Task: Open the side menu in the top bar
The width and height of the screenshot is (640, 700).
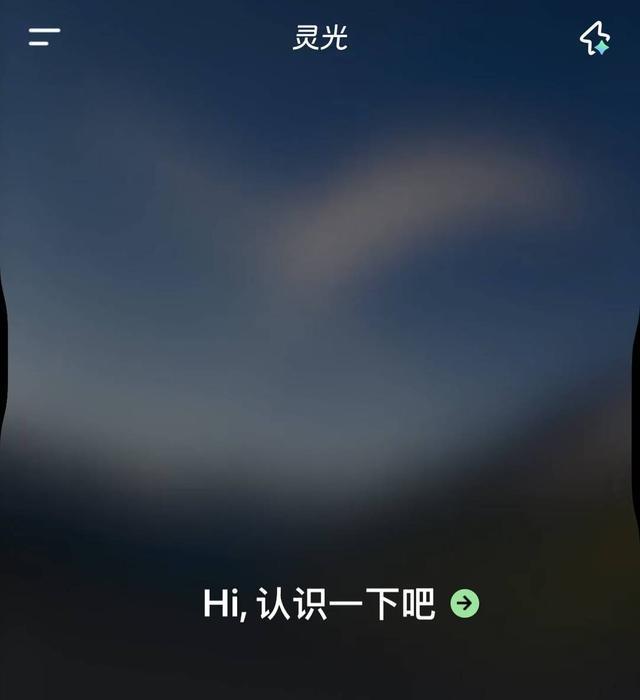Action: 44,38
